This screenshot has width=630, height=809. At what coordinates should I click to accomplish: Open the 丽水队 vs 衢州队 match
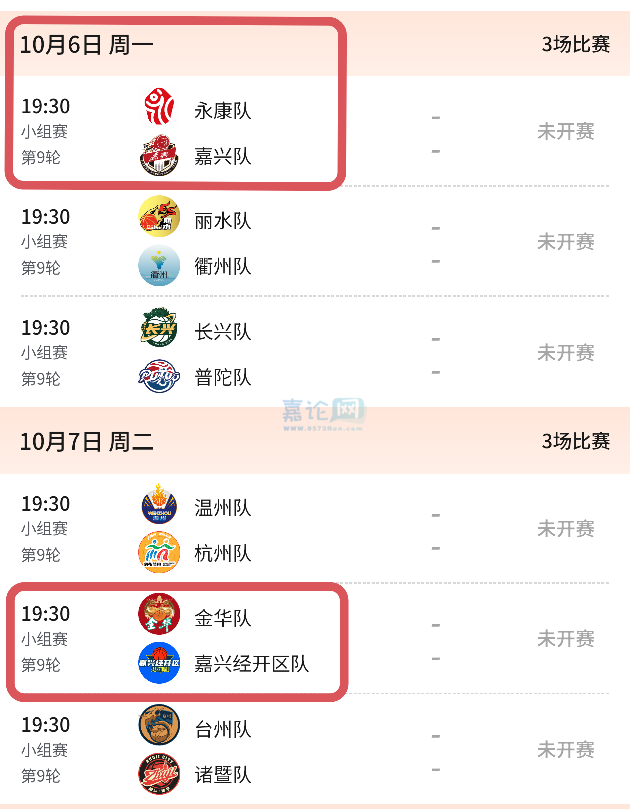coord(315,242)
